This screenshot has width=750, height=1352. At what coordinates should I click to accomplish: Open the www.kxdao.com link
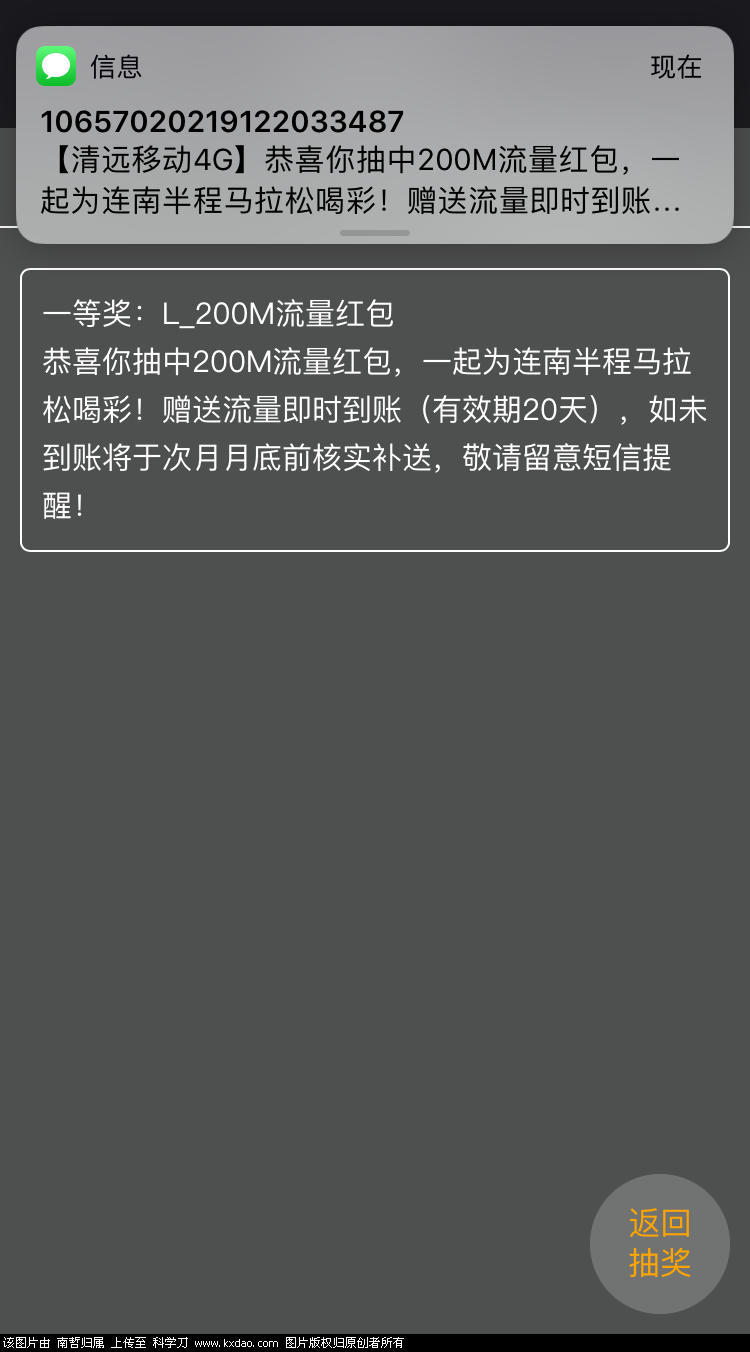(x=237, y=1341)
